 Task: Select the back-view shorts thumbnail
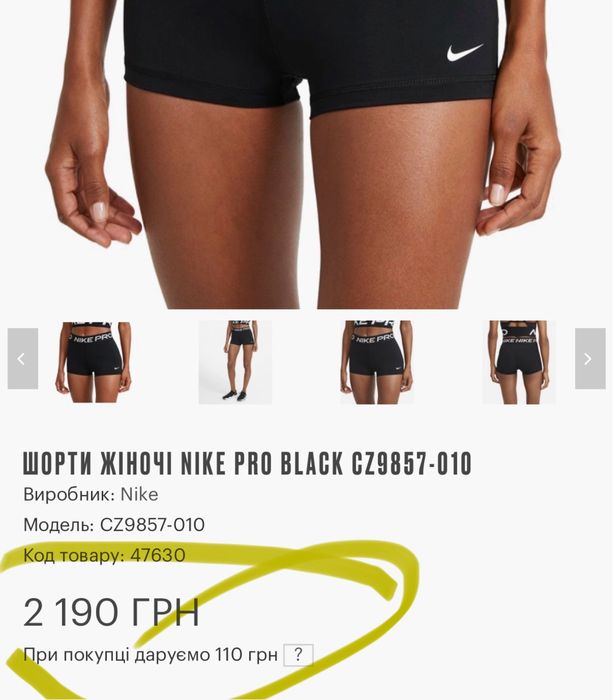coord(519,362)
